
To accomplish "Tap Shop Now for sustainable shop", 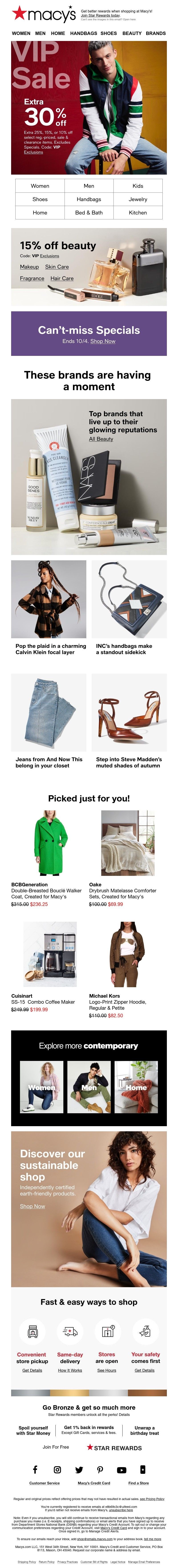I will tap(32, 1206).
